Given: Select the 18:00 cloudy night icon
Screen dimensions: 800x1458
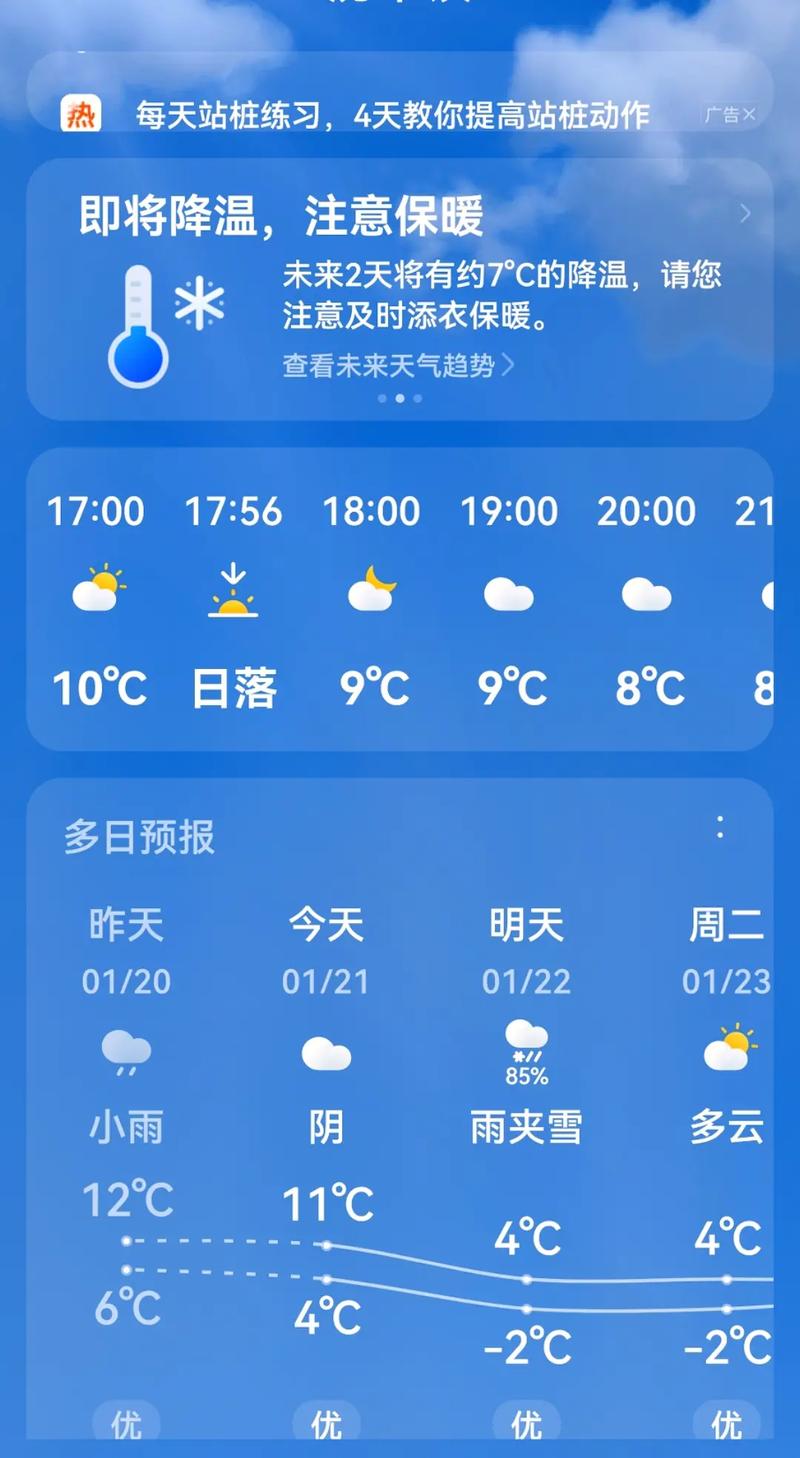Looking at the screenshot, I should click(371, 589).
